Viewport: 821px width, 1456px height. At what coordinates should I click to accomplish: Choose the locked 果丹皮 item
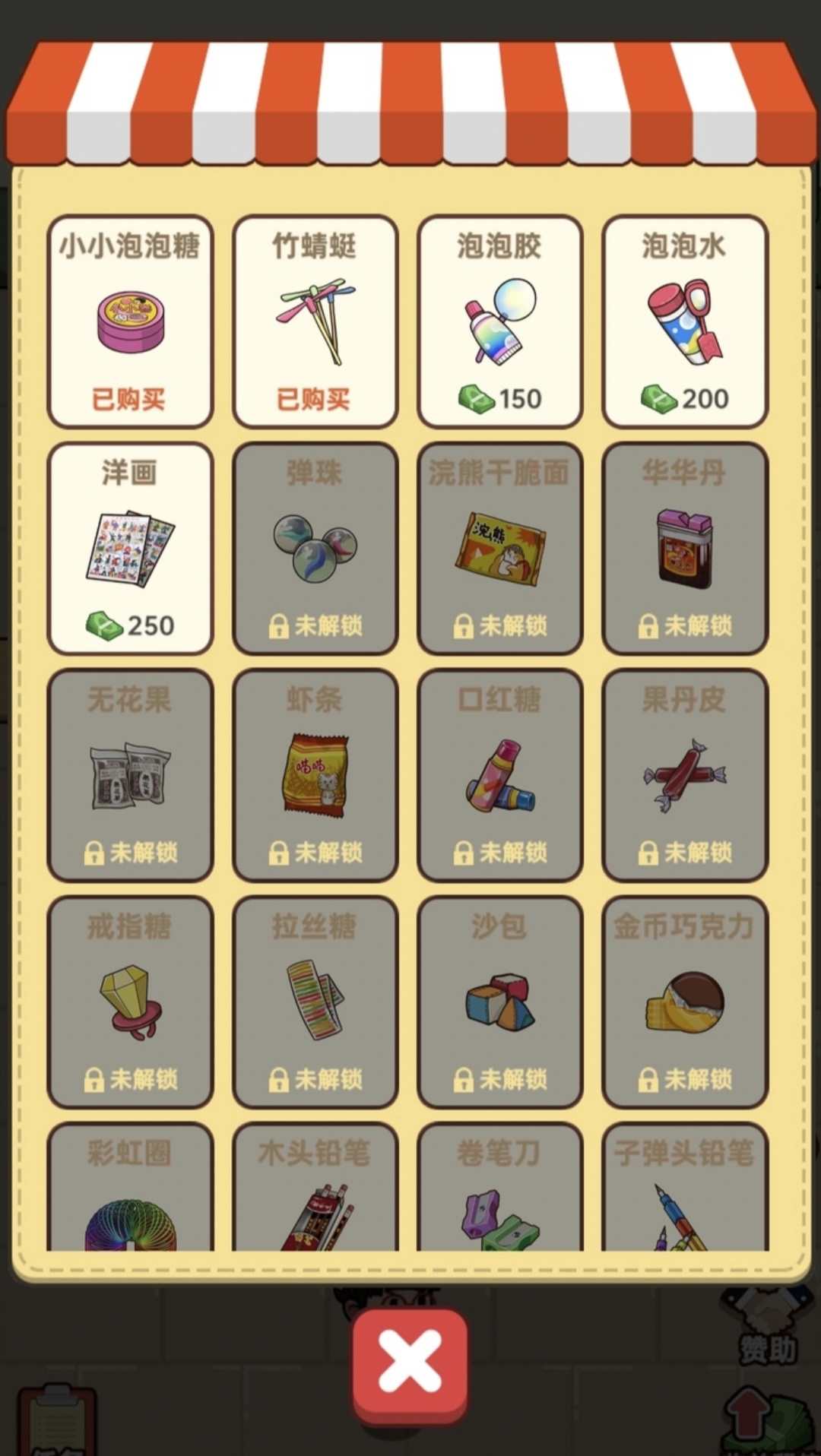pos(684,774)
